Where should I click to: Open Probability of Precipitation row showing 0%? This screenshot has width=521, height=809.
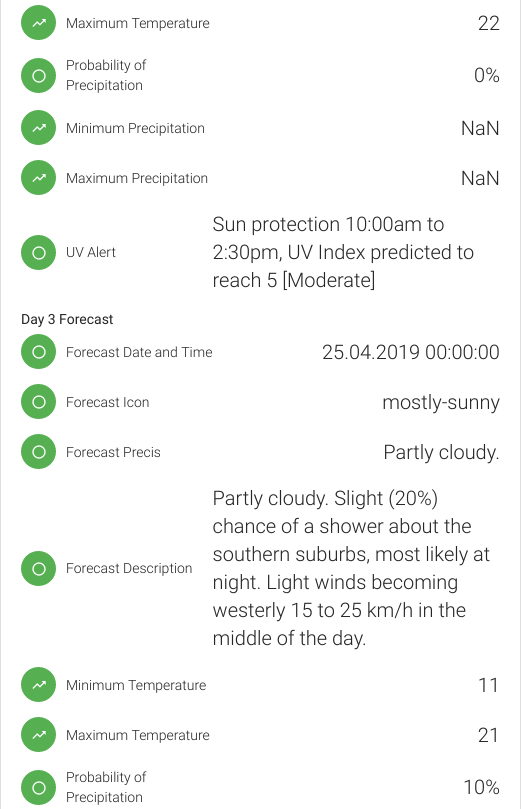260,75
